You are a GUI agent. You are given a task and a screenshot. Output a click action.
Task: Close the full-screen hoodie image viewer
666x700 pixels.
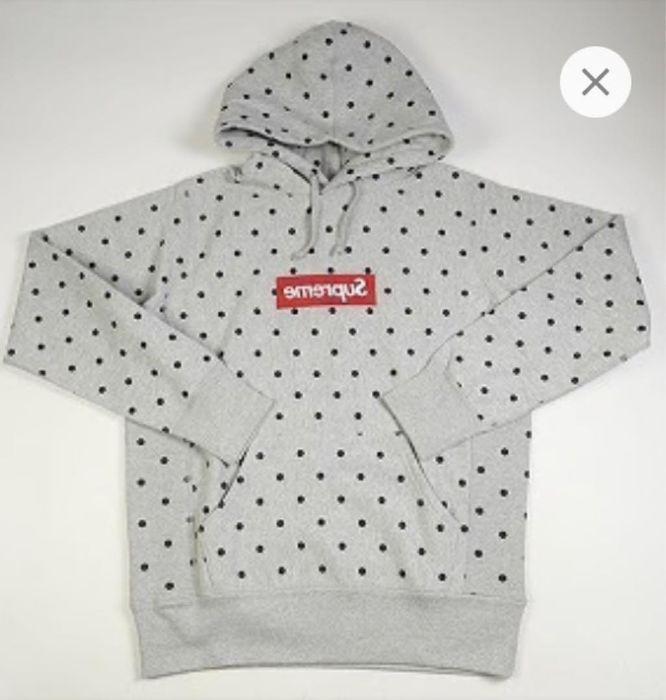pos(595,82)
